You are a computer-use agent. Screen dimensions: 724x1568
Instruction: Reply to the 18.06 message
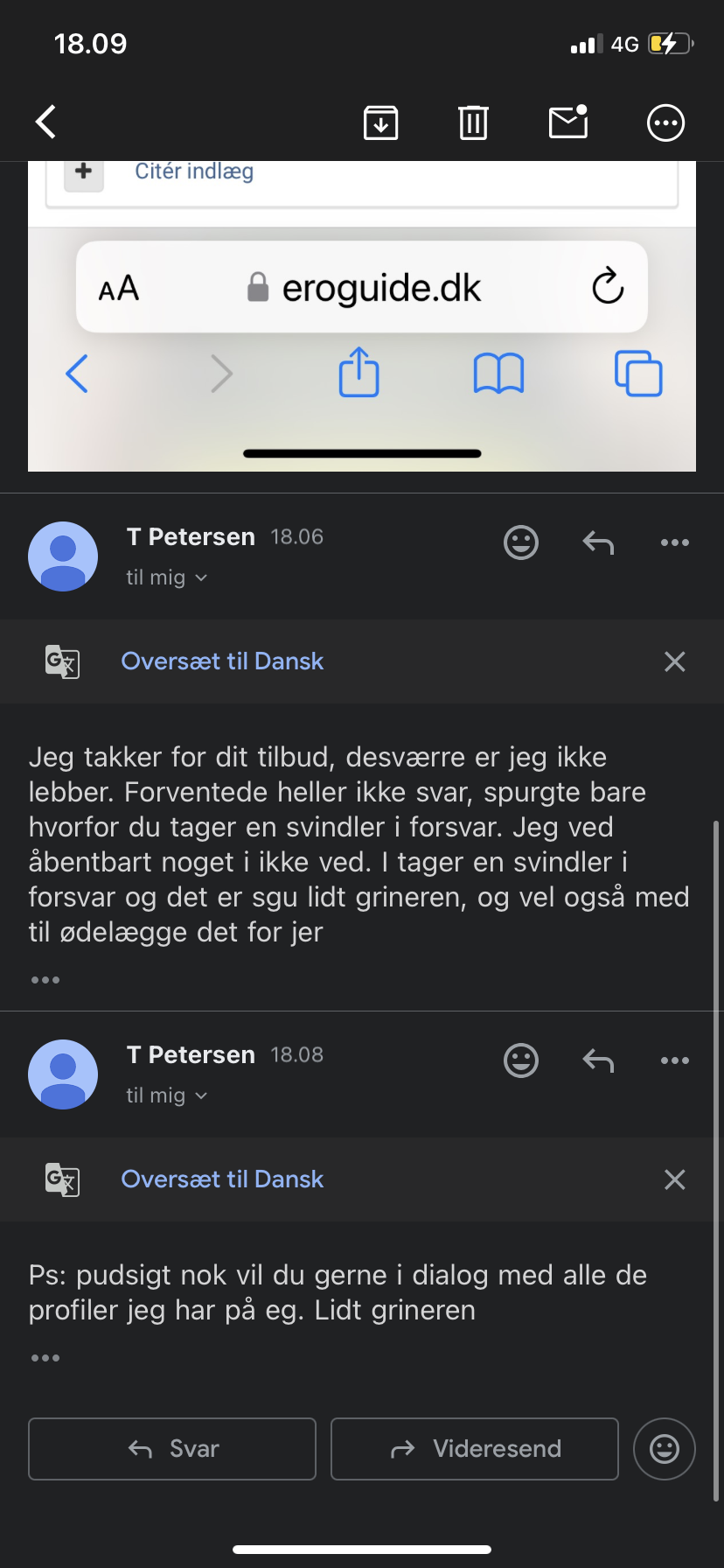(599, 542)
